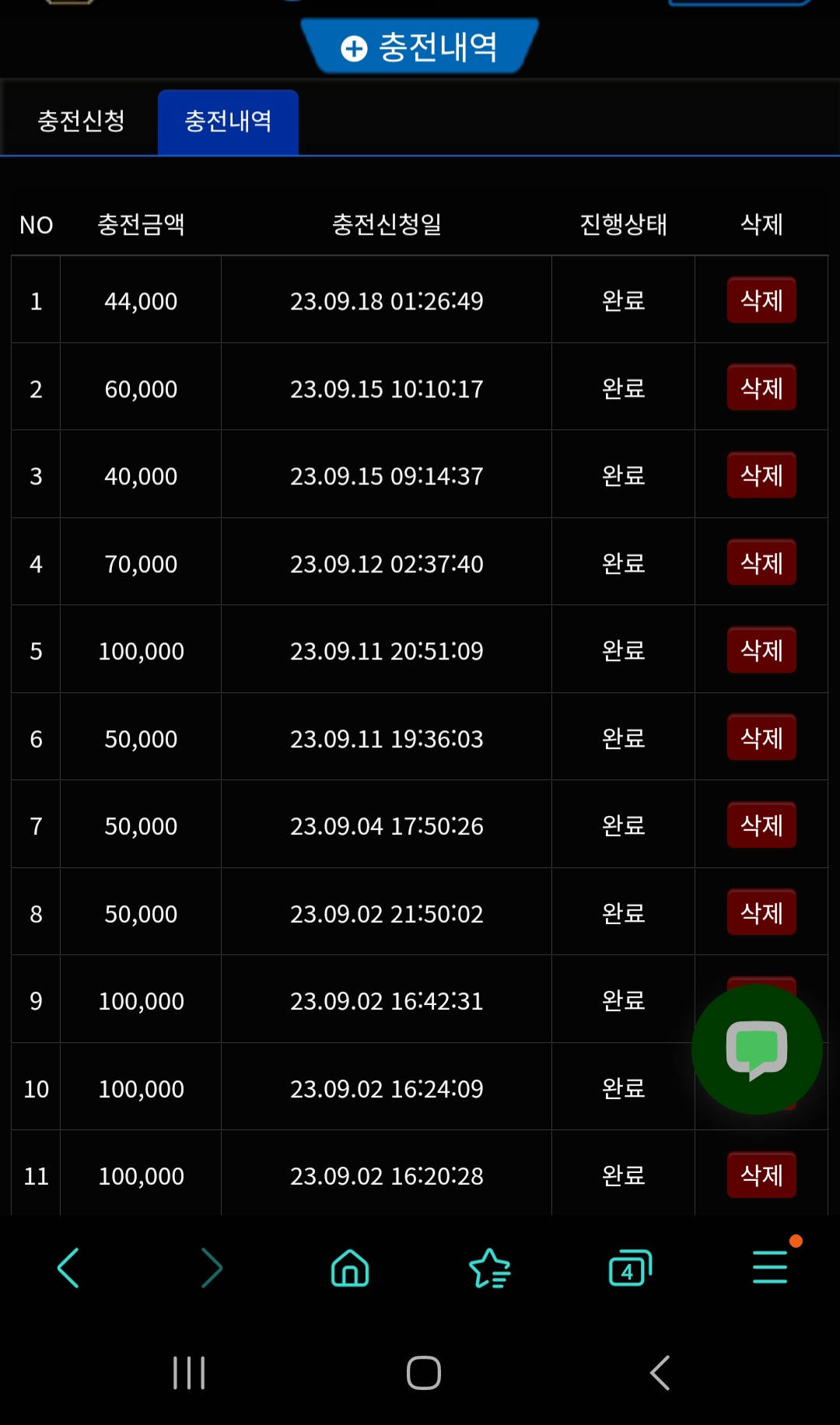Go back in the browser

68,1268
